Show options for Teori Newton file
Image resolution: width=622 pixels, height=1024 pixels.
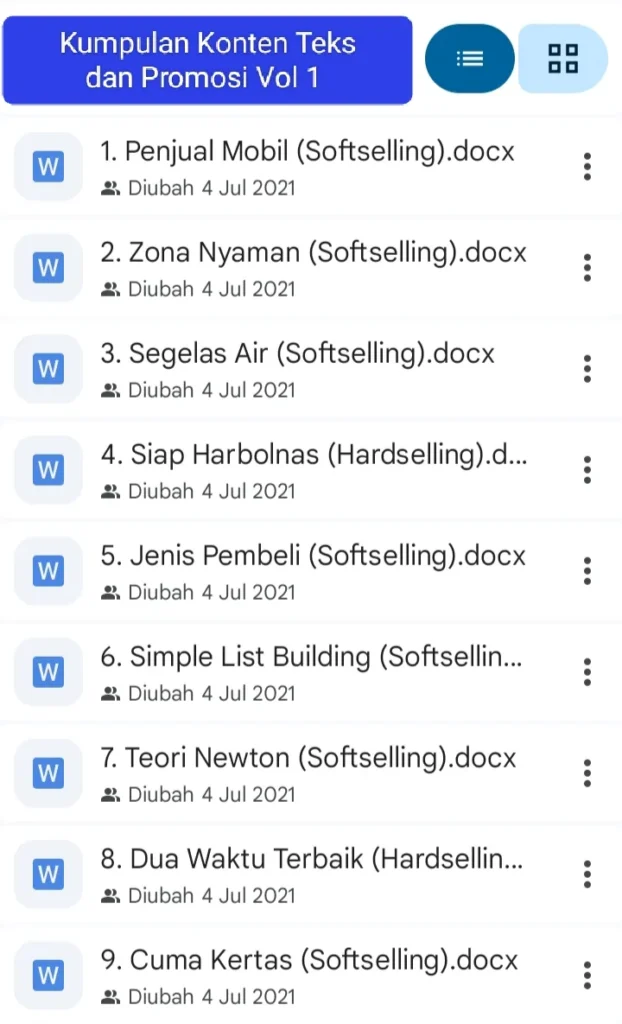(587, 772)
